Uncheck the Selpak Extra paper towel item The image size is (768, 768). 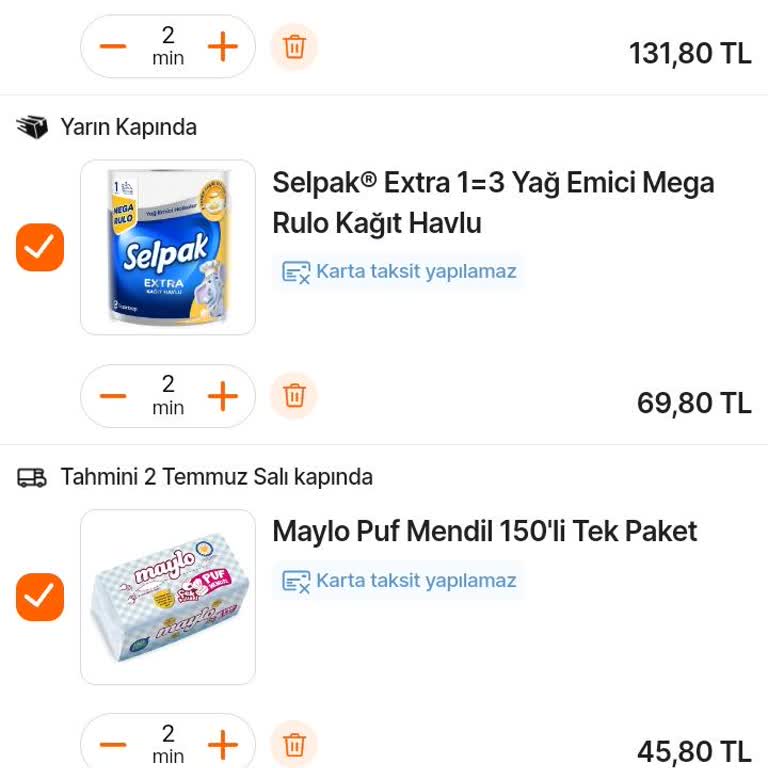click(x=40, y=247)
